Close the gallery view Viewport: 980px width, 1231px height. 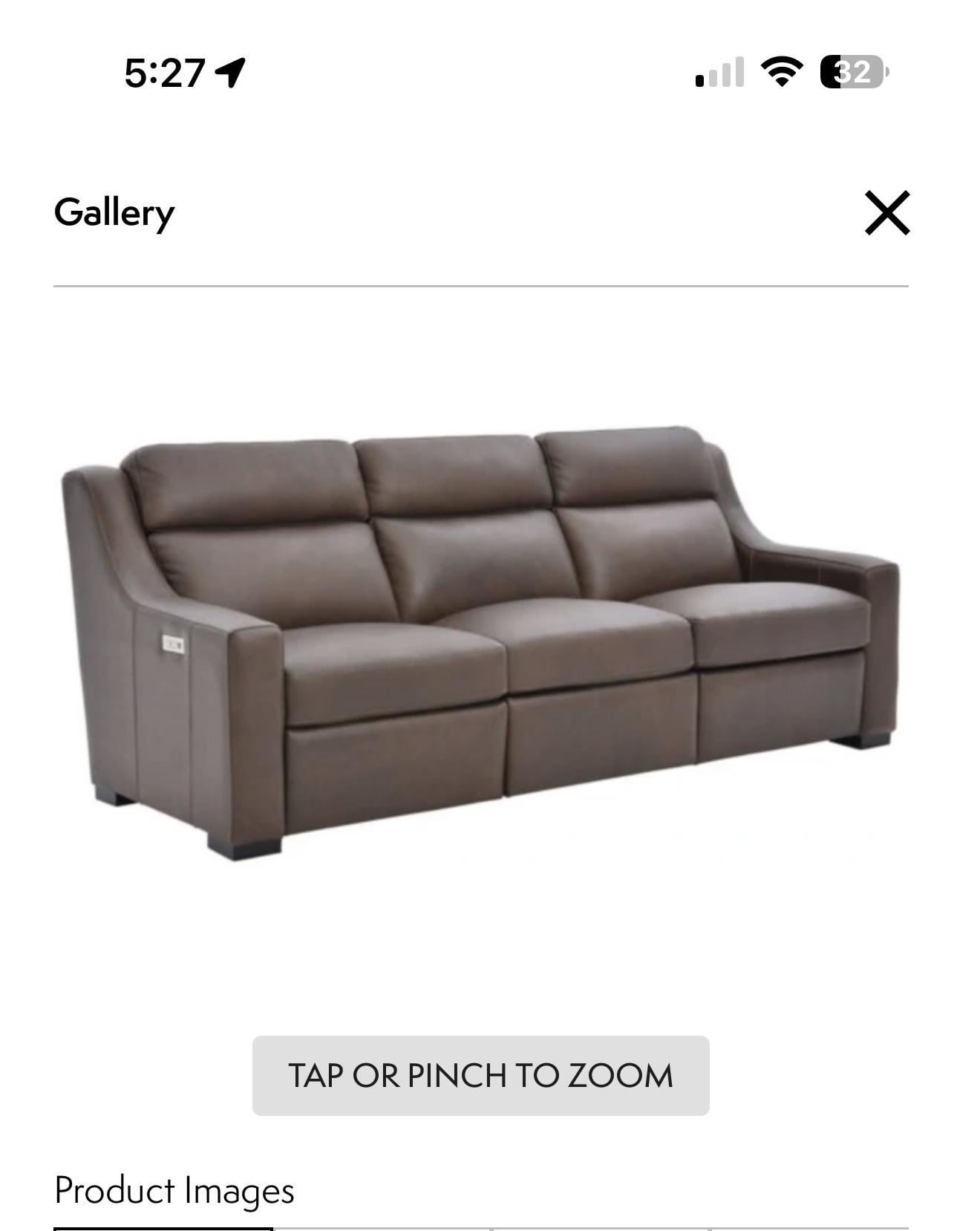point(886,213)
